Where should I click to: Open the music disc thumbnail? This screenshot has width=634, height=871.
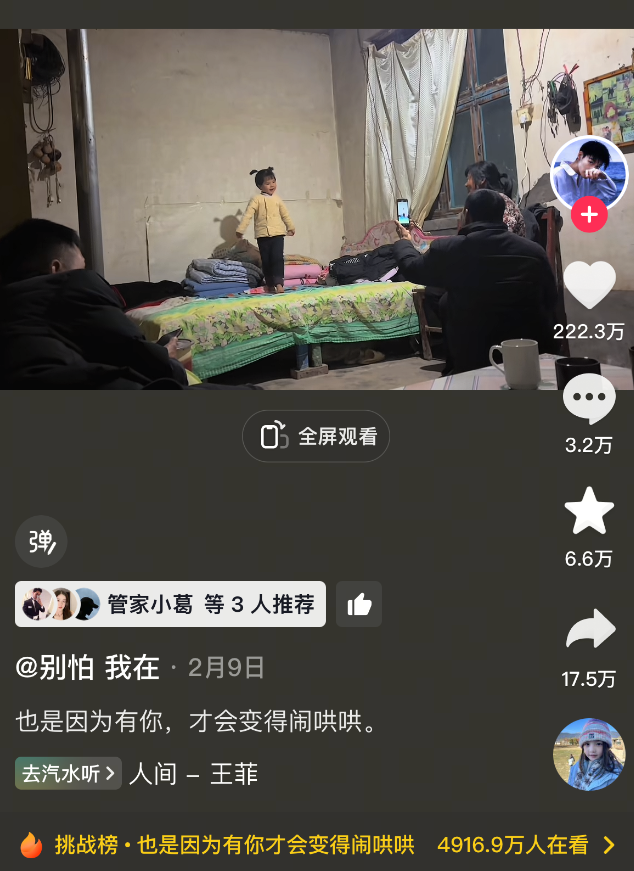tap(589, 754)
